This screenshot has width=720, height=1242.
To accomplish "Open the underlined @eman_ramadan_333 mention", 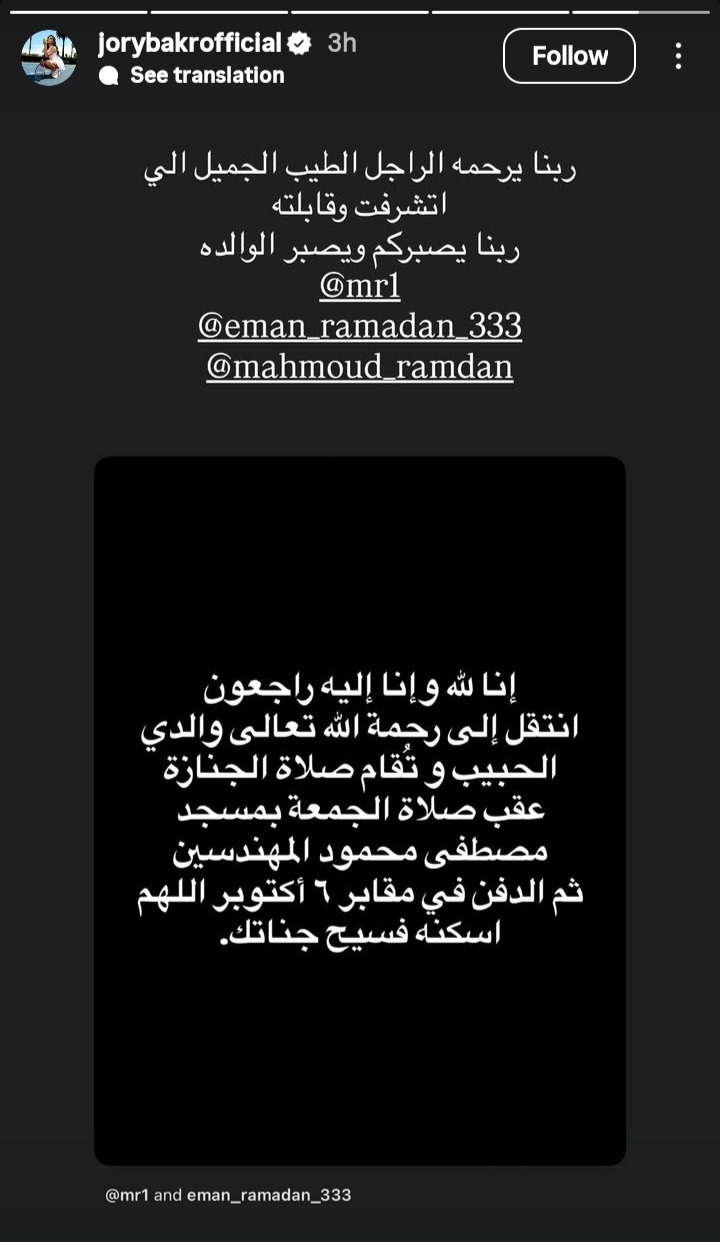I will point(360,326).
